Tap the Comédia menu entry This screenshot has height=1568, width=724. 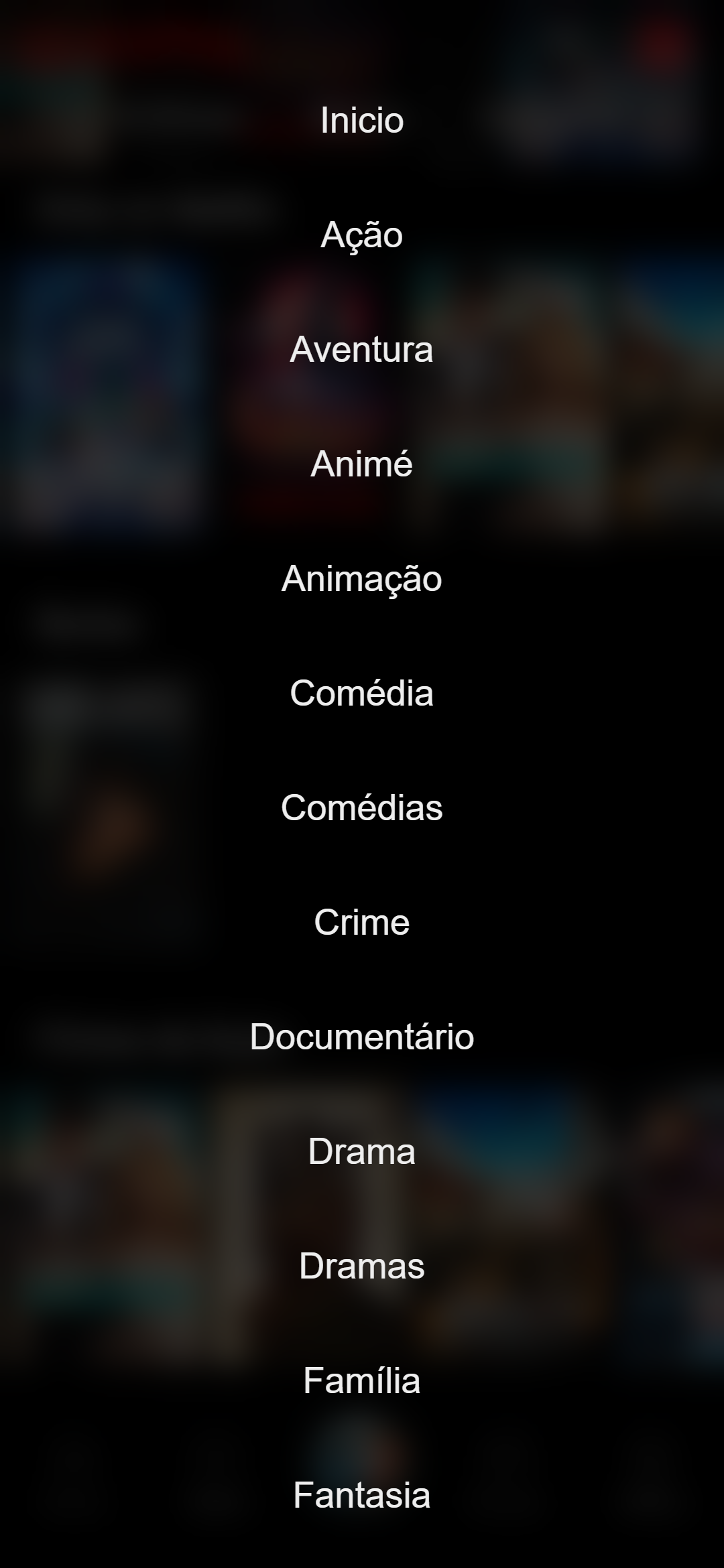pos(362,694)
